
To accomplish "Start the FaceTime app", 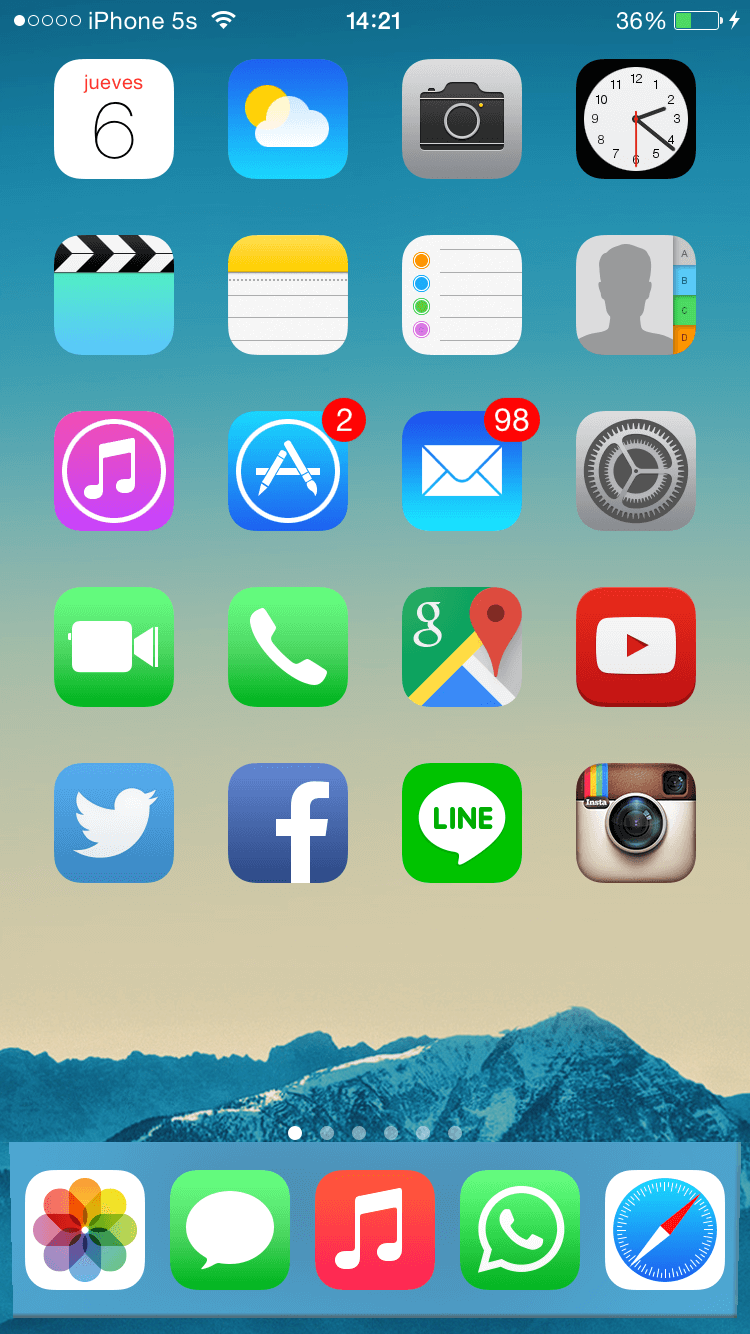I will [x=114, y=647].
